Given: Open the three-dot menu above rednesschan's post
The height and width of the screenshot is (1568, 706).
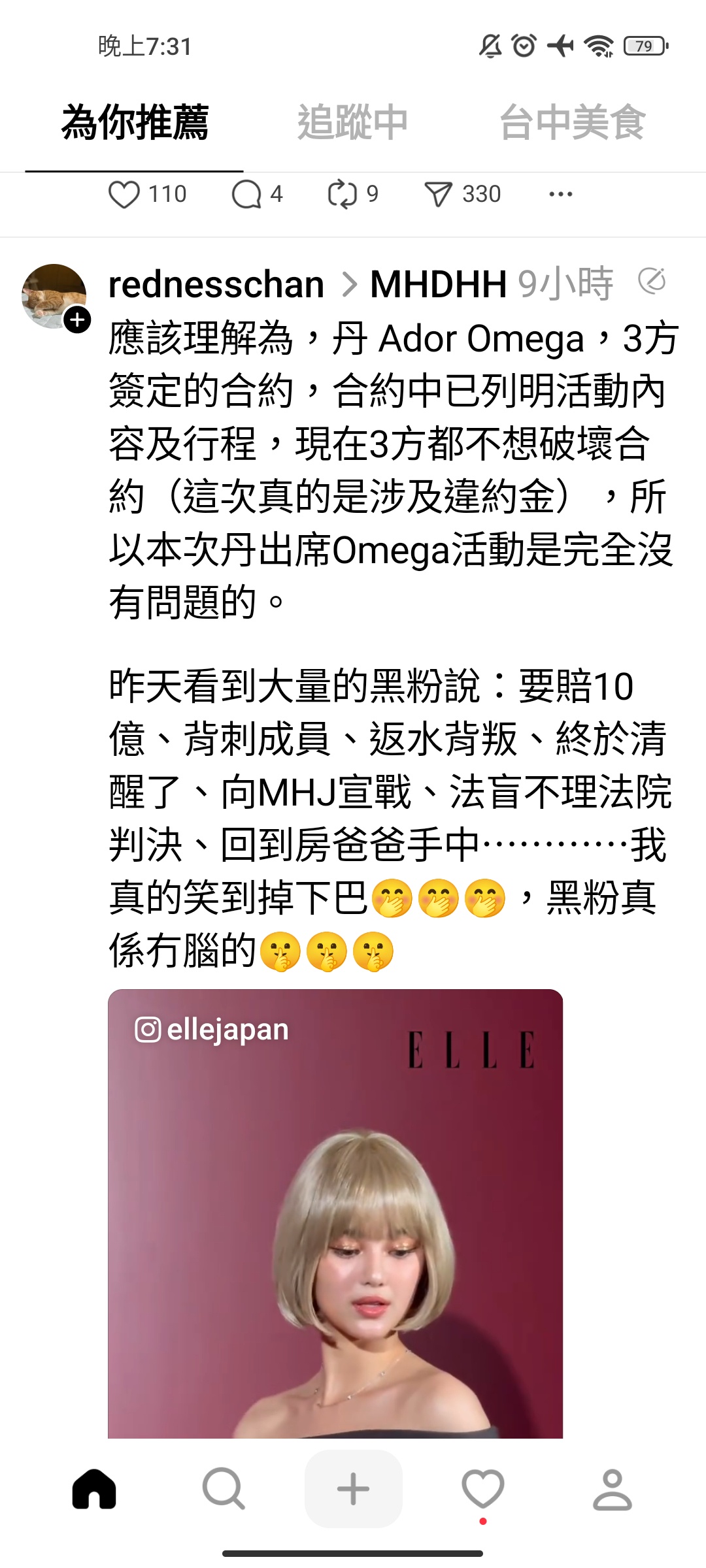Looking at the screenshot, I should [x=560, y=195].
